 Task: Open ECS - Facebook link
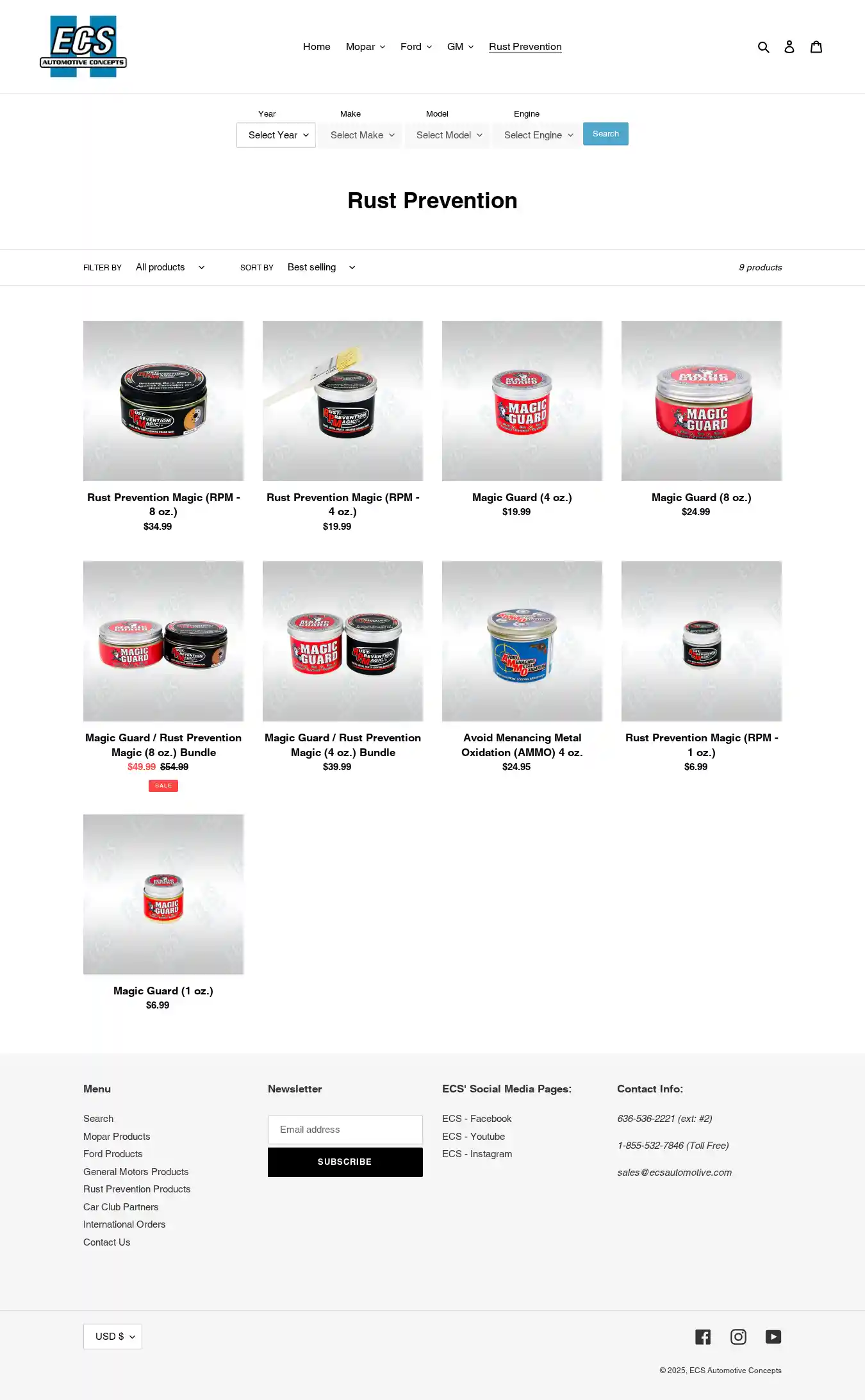(x=477, y=1119)
